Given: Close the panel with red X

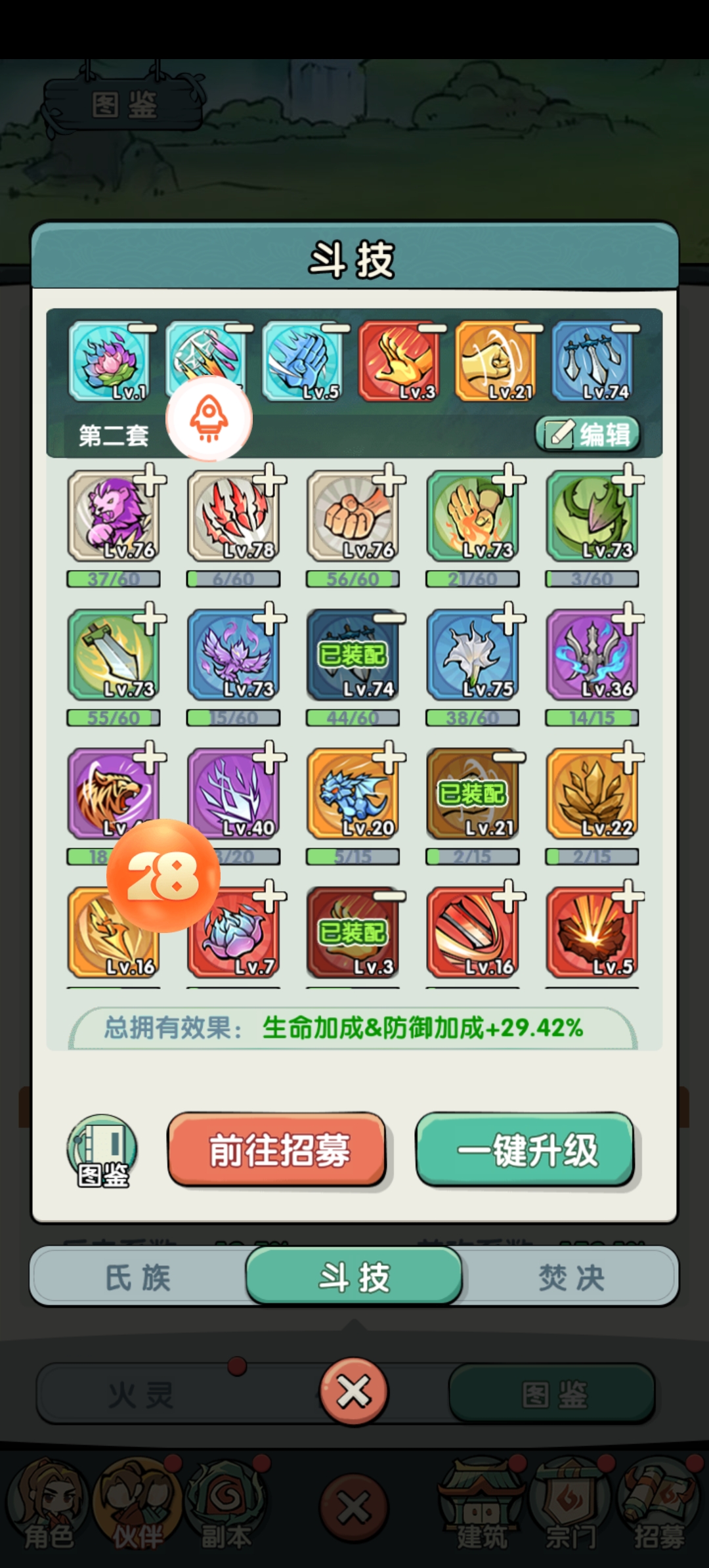Looking at the screenshot, I should (354, 1391).
